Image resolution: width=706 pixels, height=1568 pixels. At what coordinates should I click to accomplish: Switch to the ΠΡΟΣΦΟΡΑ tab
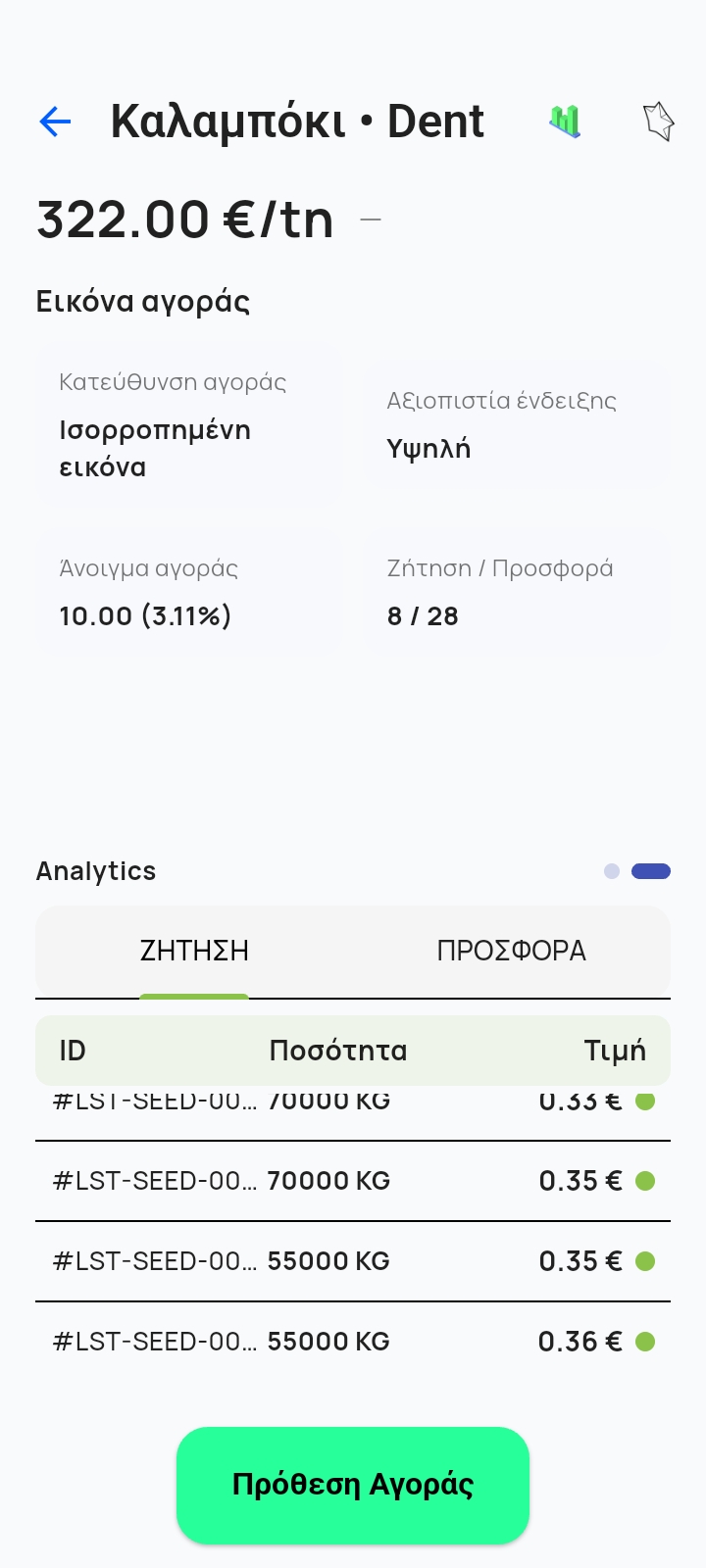click(512, 951)
